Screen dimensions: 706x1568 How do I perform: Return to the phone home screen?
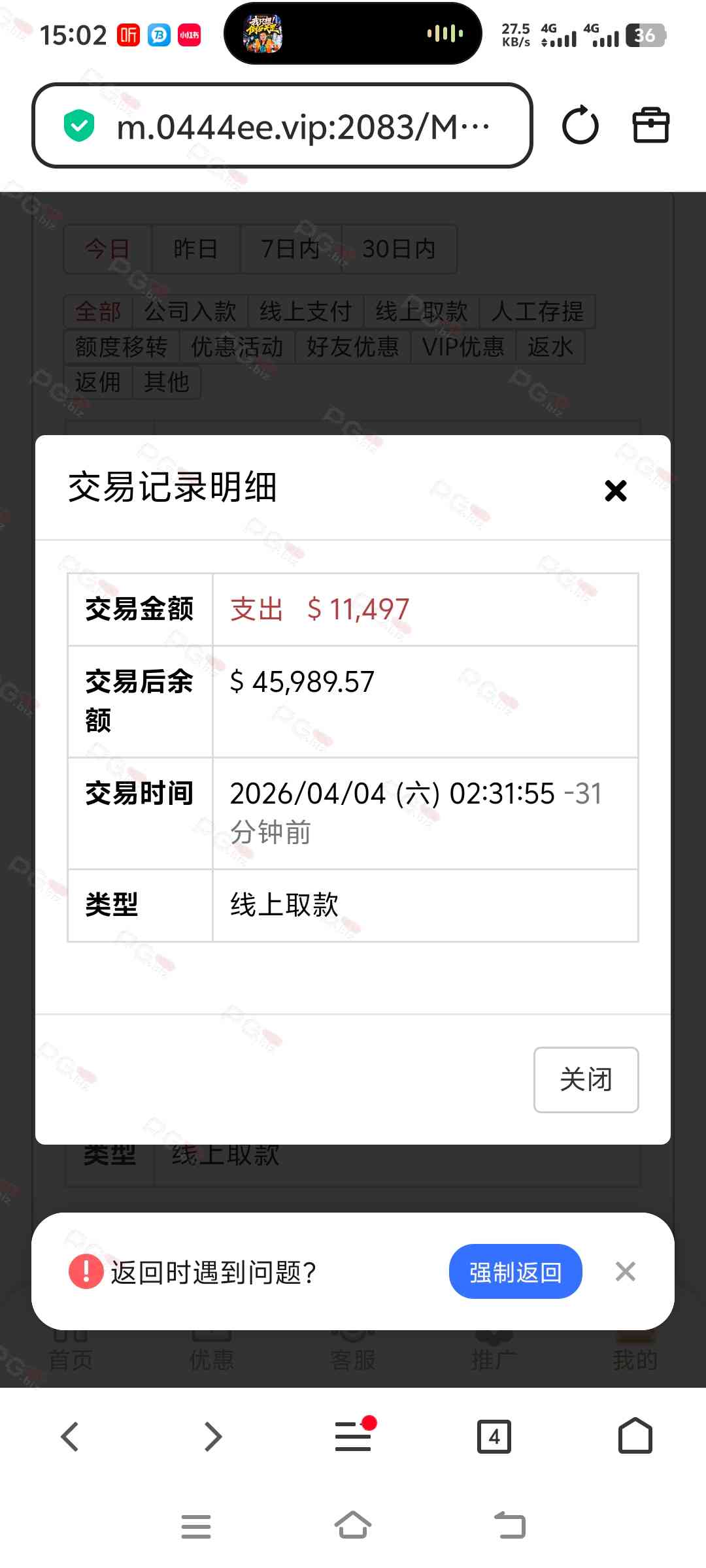tap(353, 1526)
